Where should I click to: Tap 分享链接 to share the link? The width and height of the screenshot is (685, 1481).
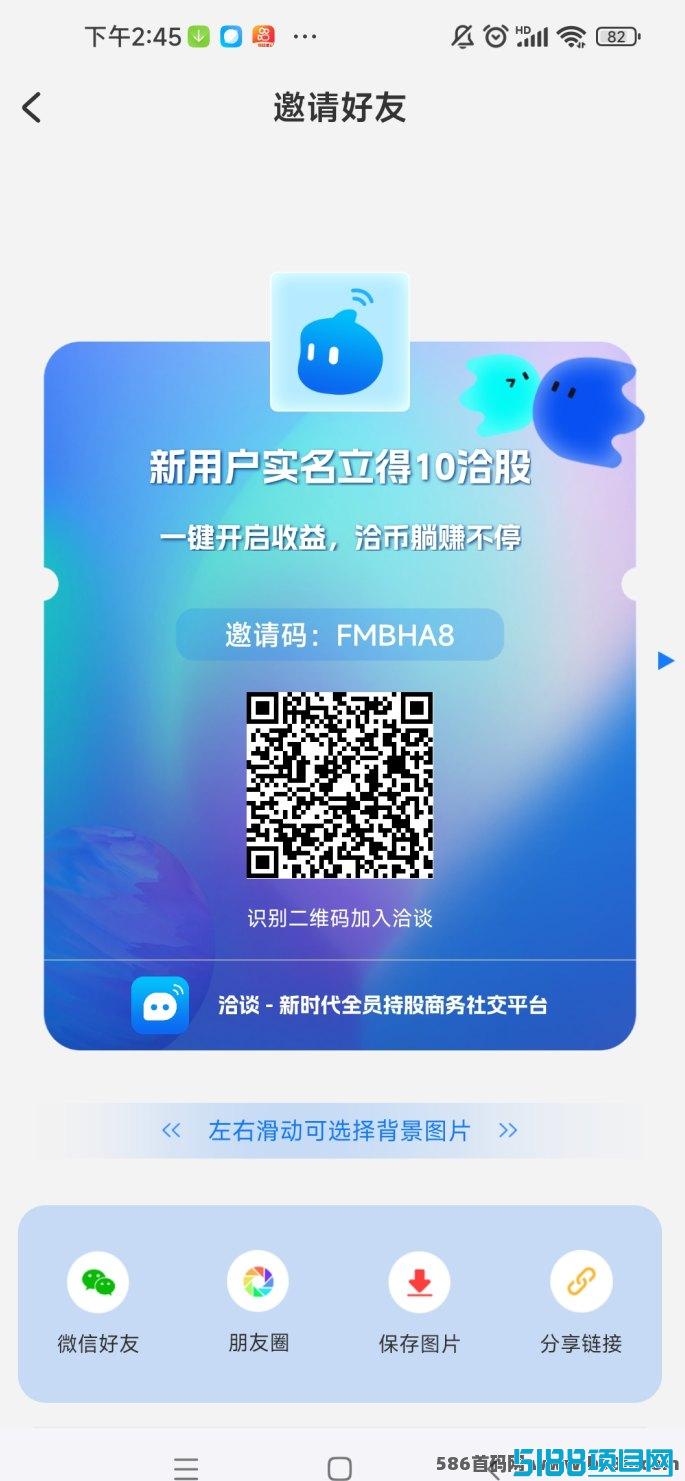coord(581,1282)
